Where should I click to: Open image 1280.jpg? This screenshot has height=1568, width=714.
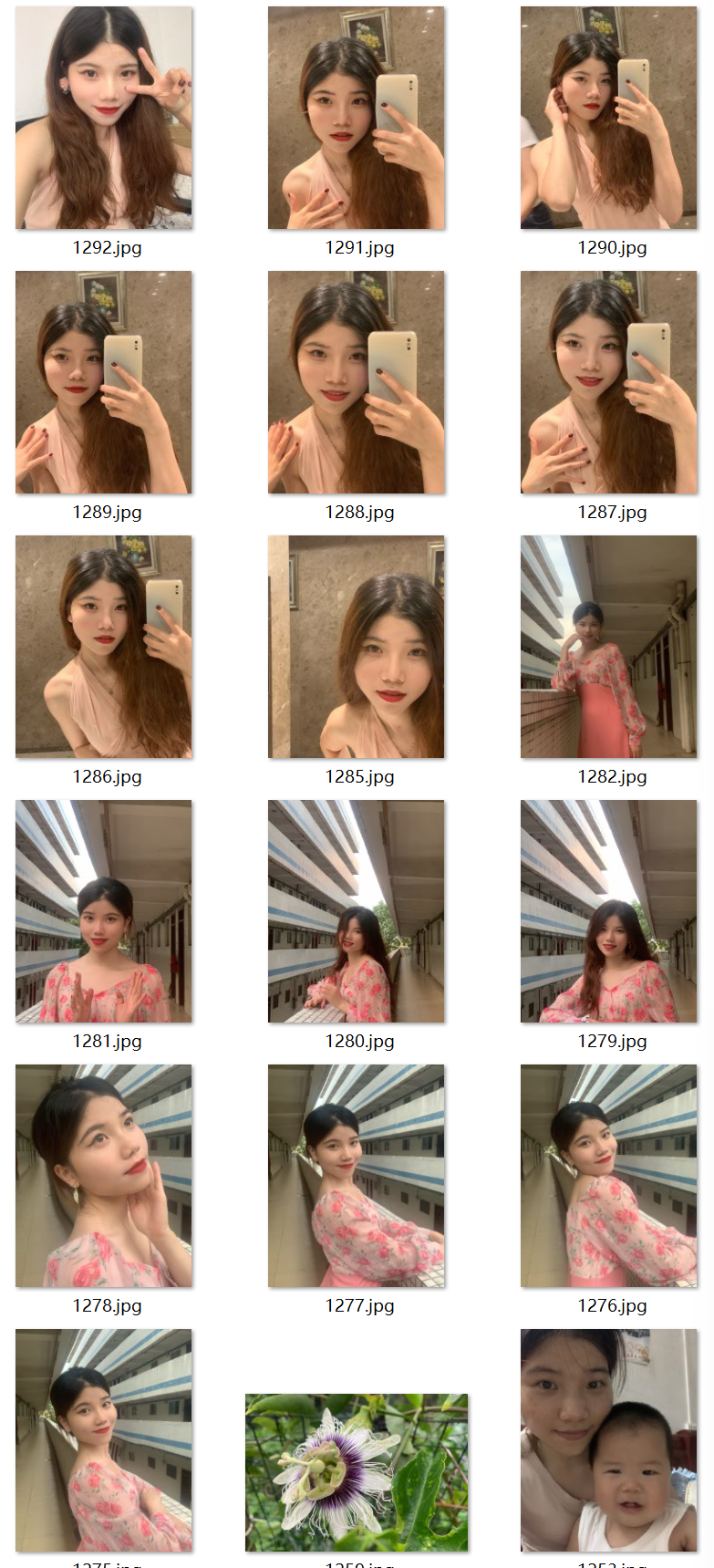click(x=357, y=911)
